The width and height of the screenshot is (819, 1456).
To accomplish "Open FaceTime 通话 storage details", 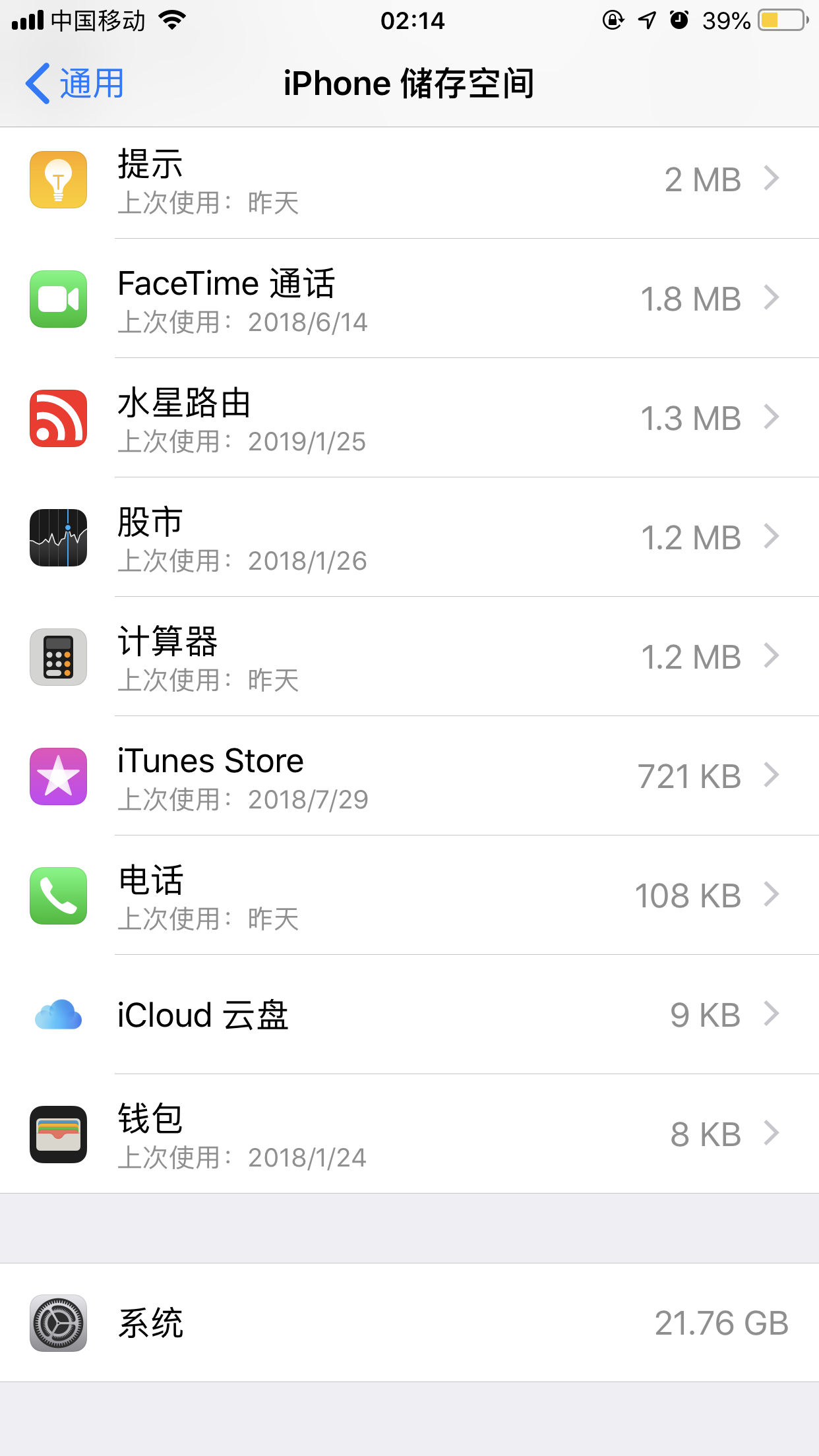I will 409,299.
